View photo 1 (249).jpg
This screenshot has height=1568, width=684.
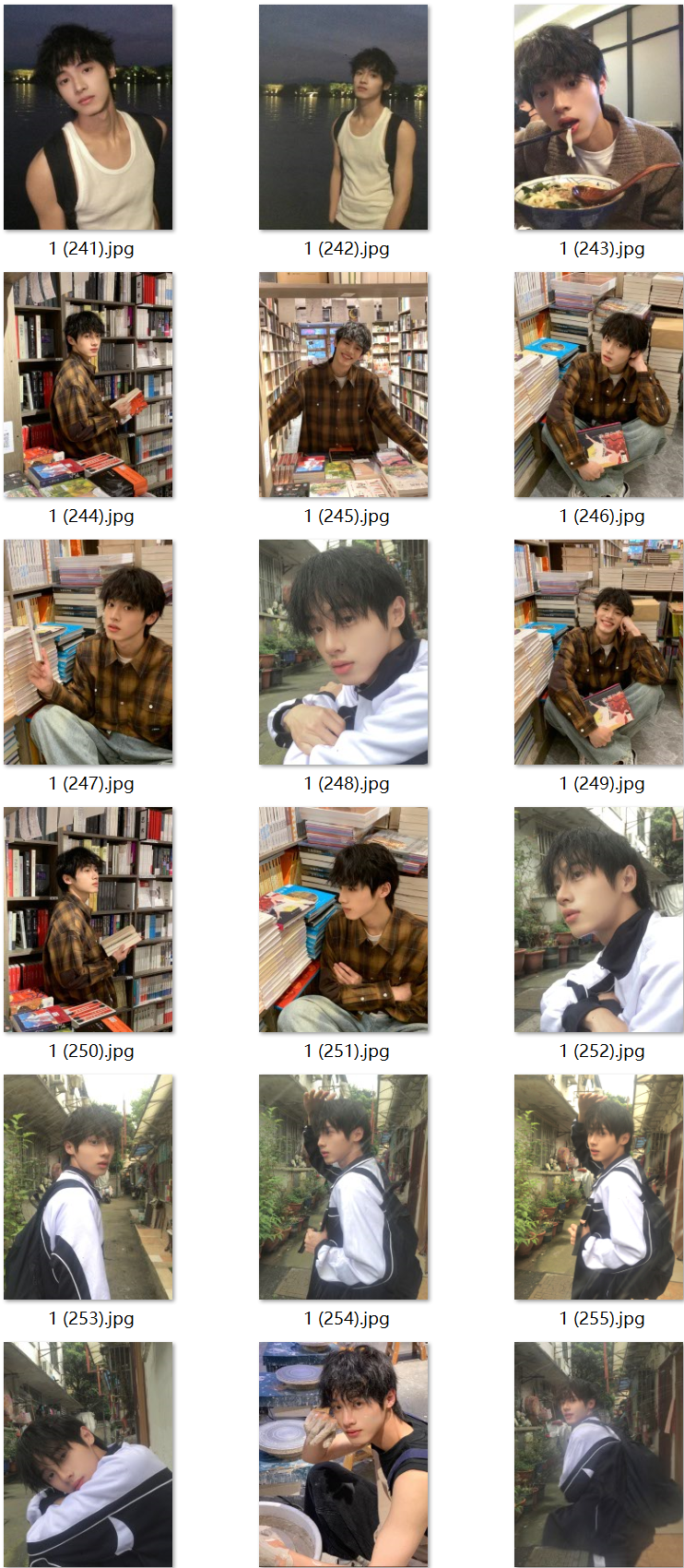pyautogui.click(x=598, y=652)
